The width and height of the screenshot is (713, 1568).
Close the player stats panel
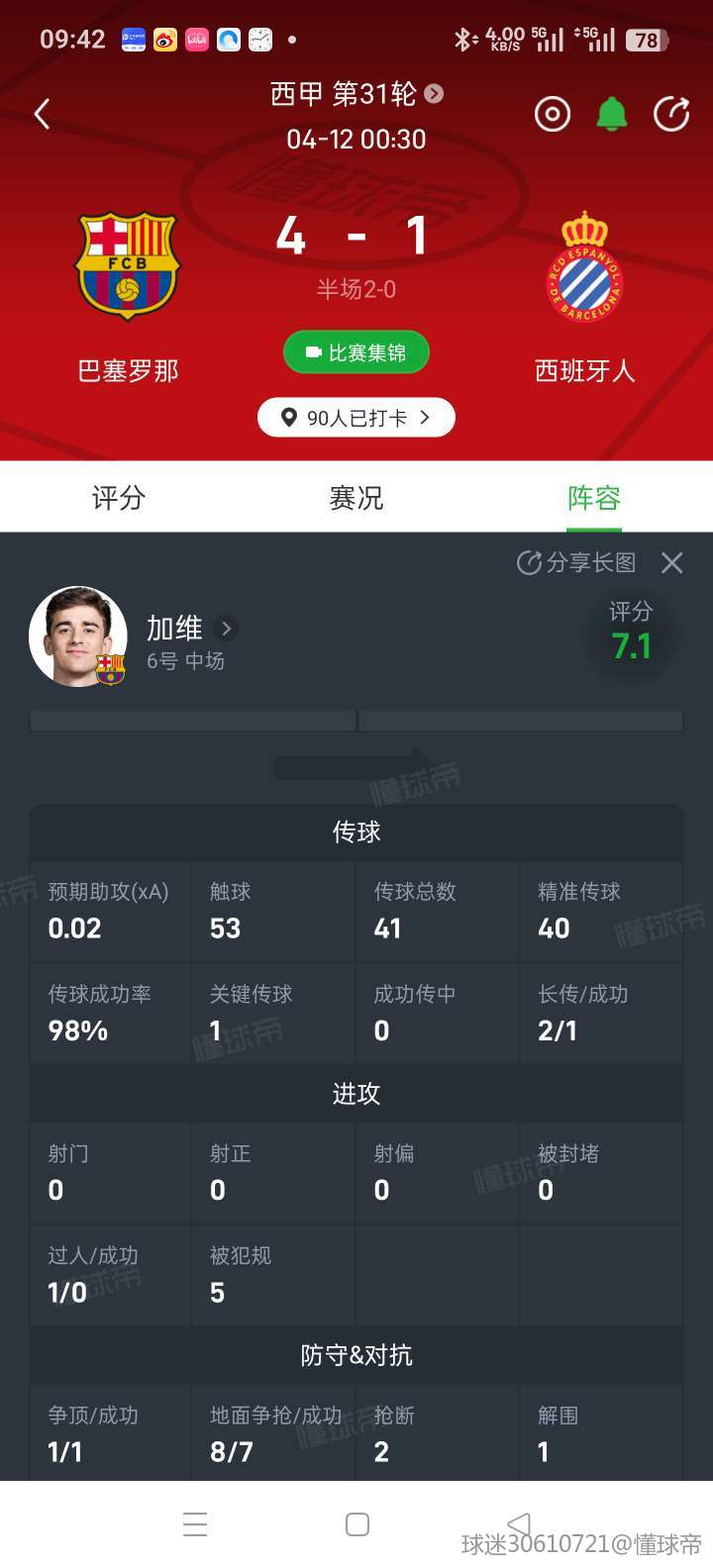click(x=672, y=563)
